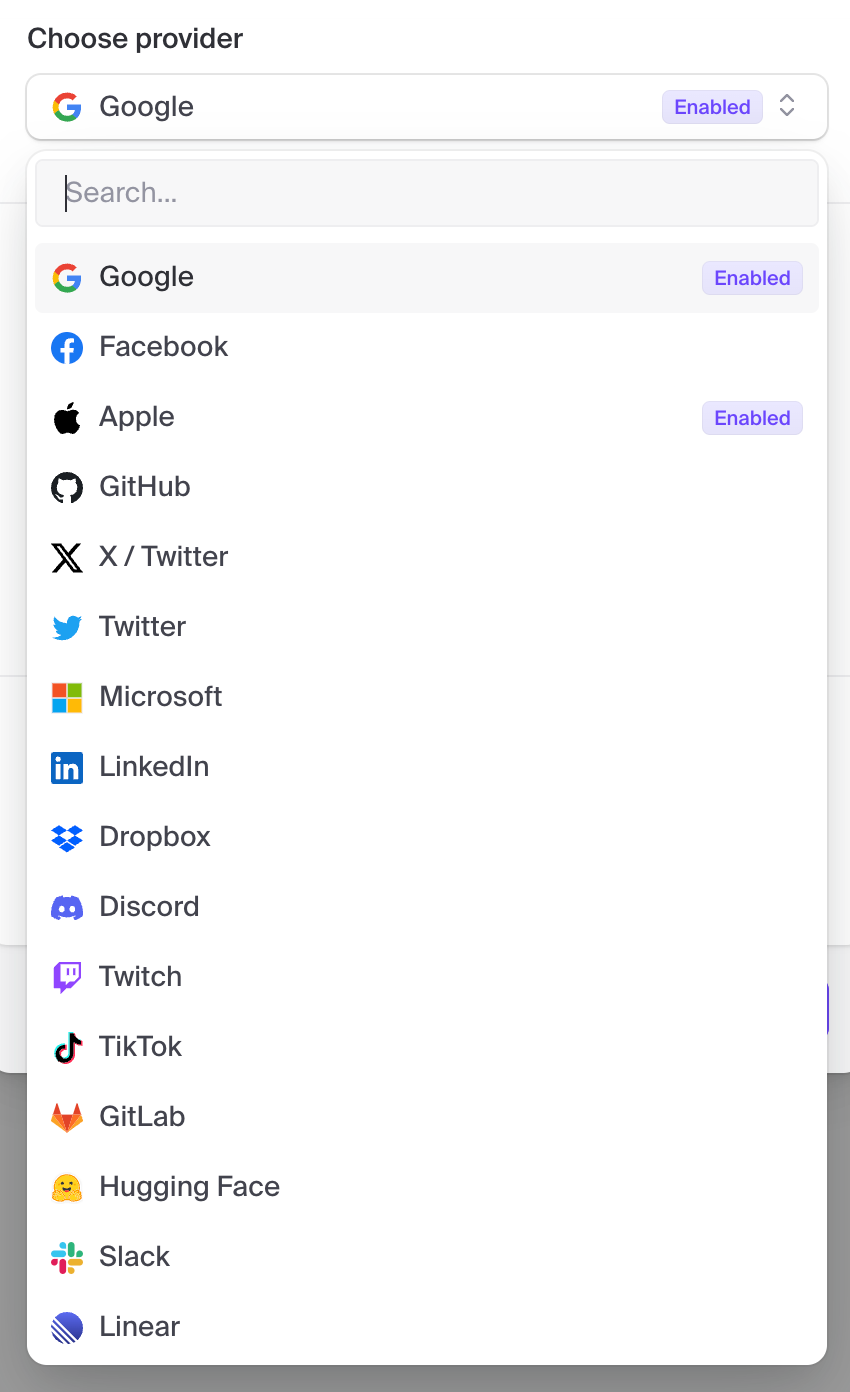Click the Enabled badge next to Google

(x=751, y=278)
